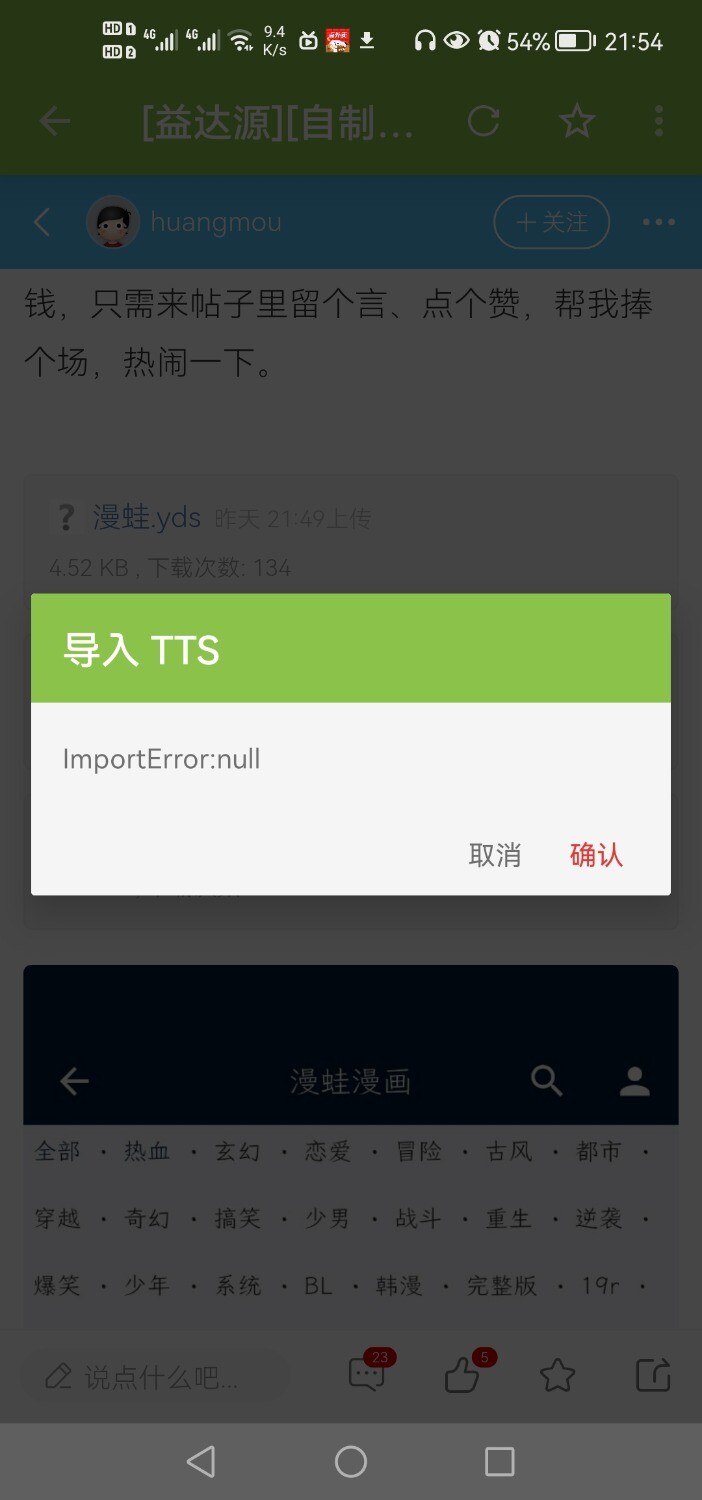702x1500 pixels.
Task: Go to the phone's home screen
Action: (x=351, y=1461)
